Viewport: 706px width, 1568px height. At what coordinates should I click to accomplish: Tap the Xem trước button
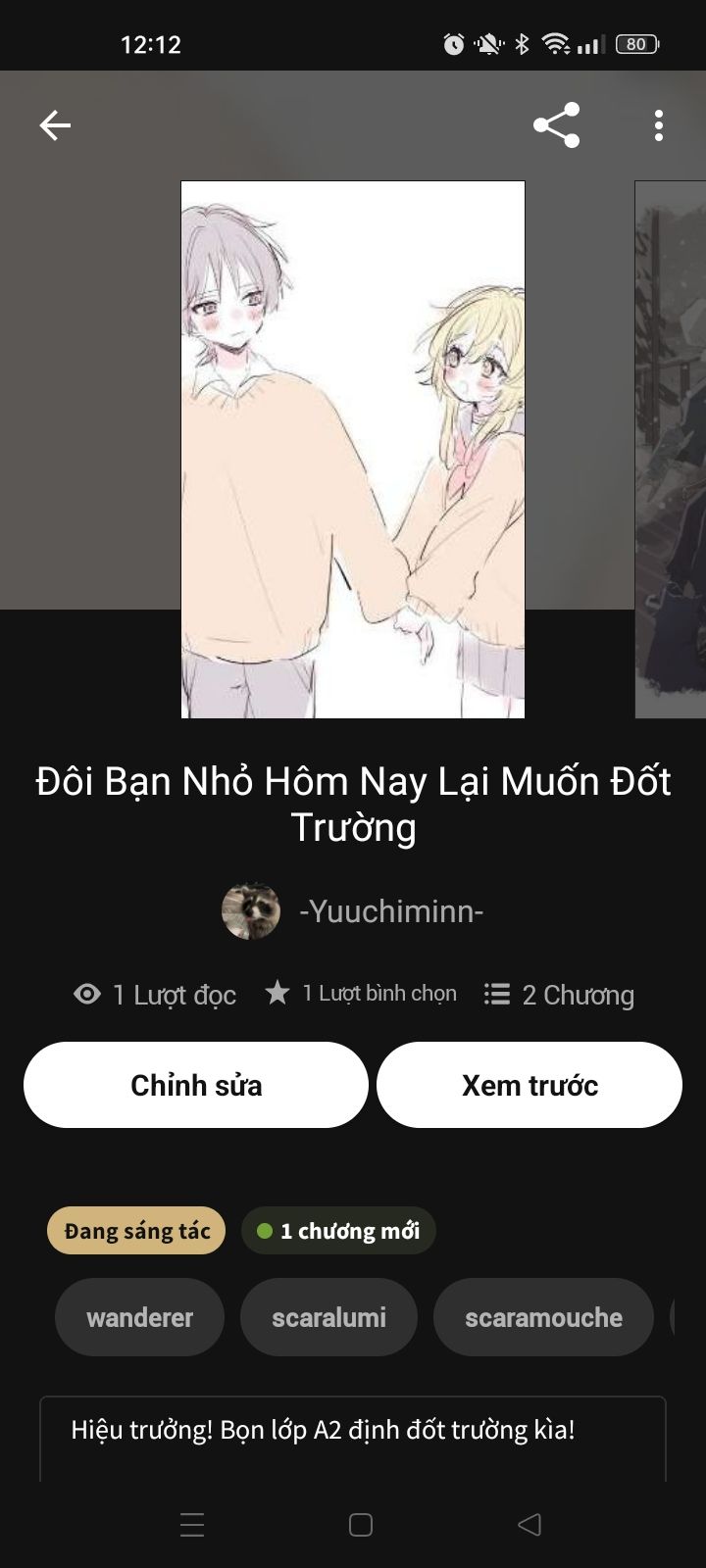coord(529,1085)
